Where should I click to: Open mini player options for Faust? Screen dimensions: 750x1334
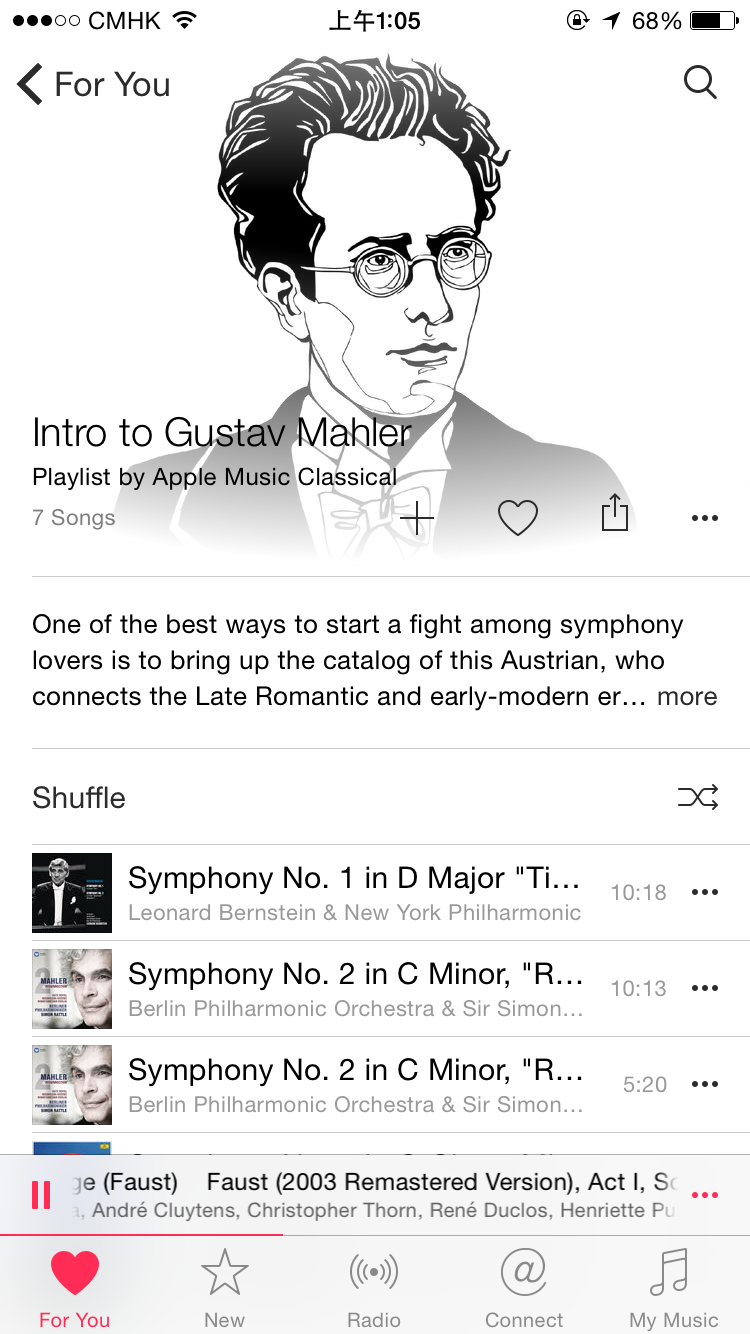tap(704, 1195)
